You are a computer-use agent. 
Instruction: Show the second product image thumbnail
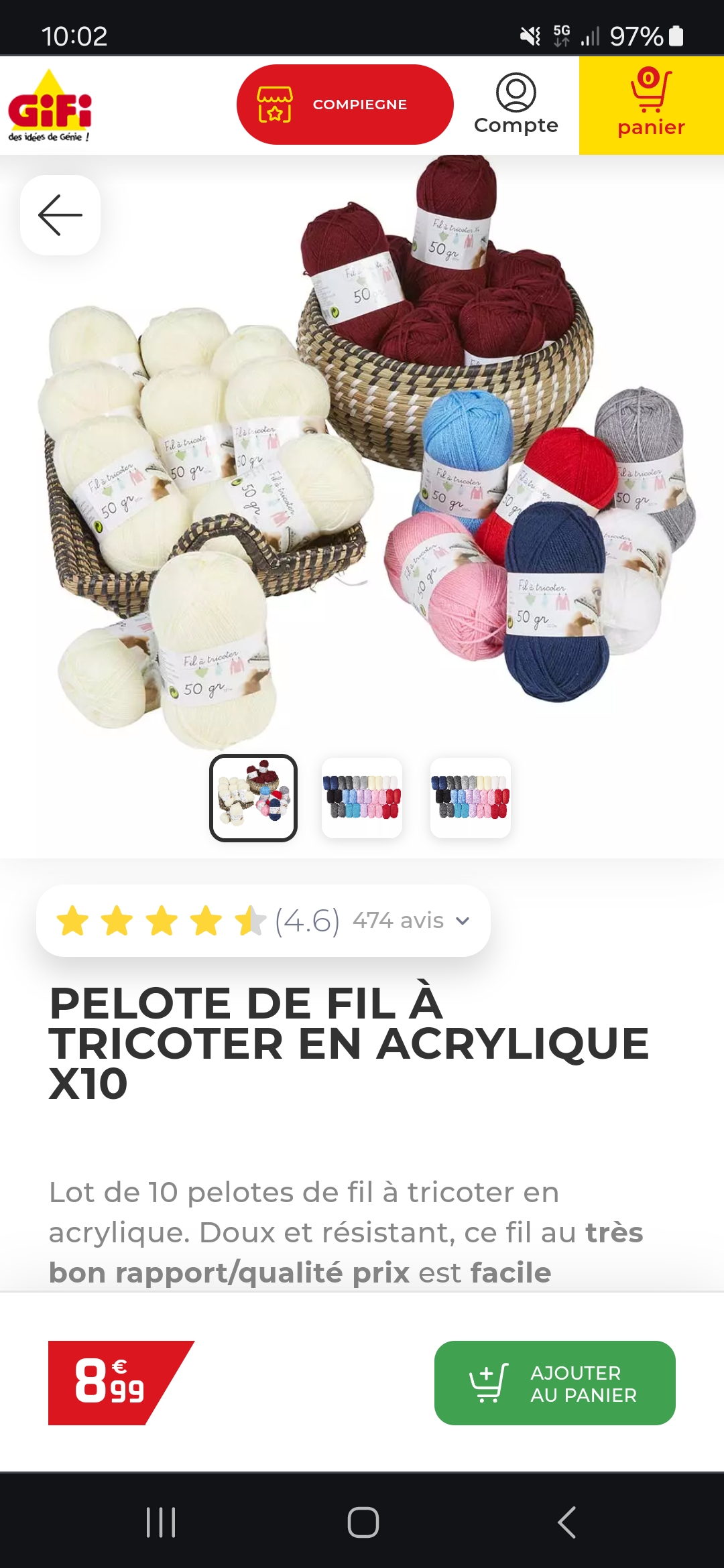pyautogui.click(x=362, y=797)
